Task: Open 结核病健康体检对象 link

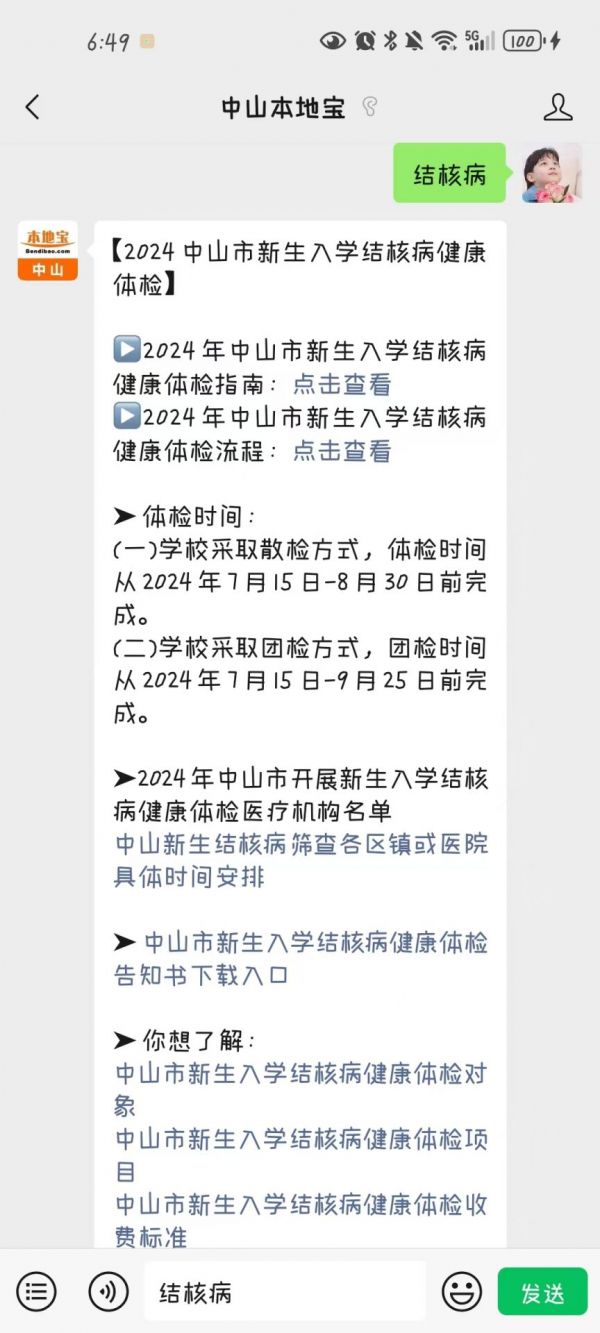Action: (300, 1090)
